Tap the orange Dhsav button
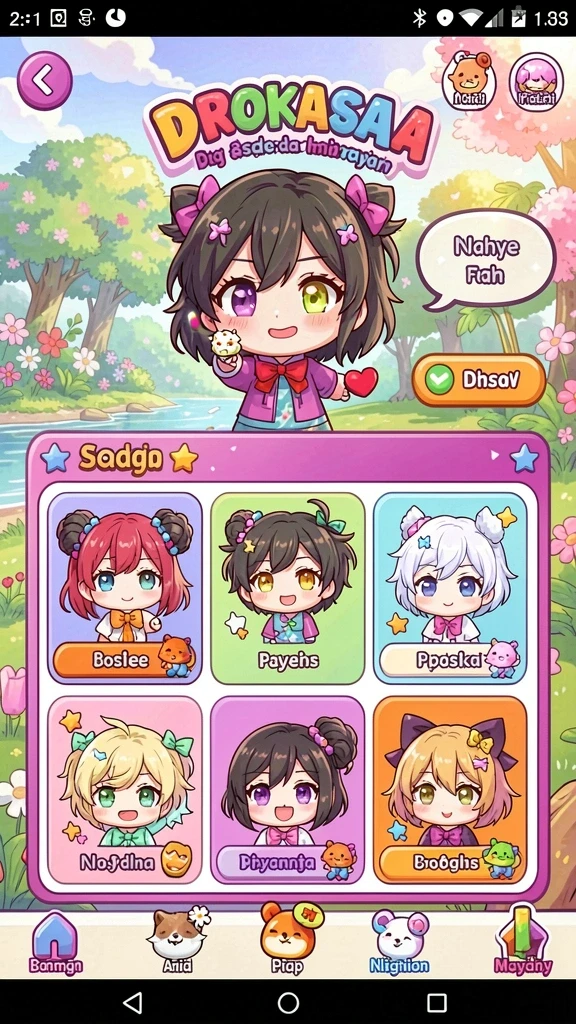The height and width of the screenshot is (1024, 576). [479, 380]
